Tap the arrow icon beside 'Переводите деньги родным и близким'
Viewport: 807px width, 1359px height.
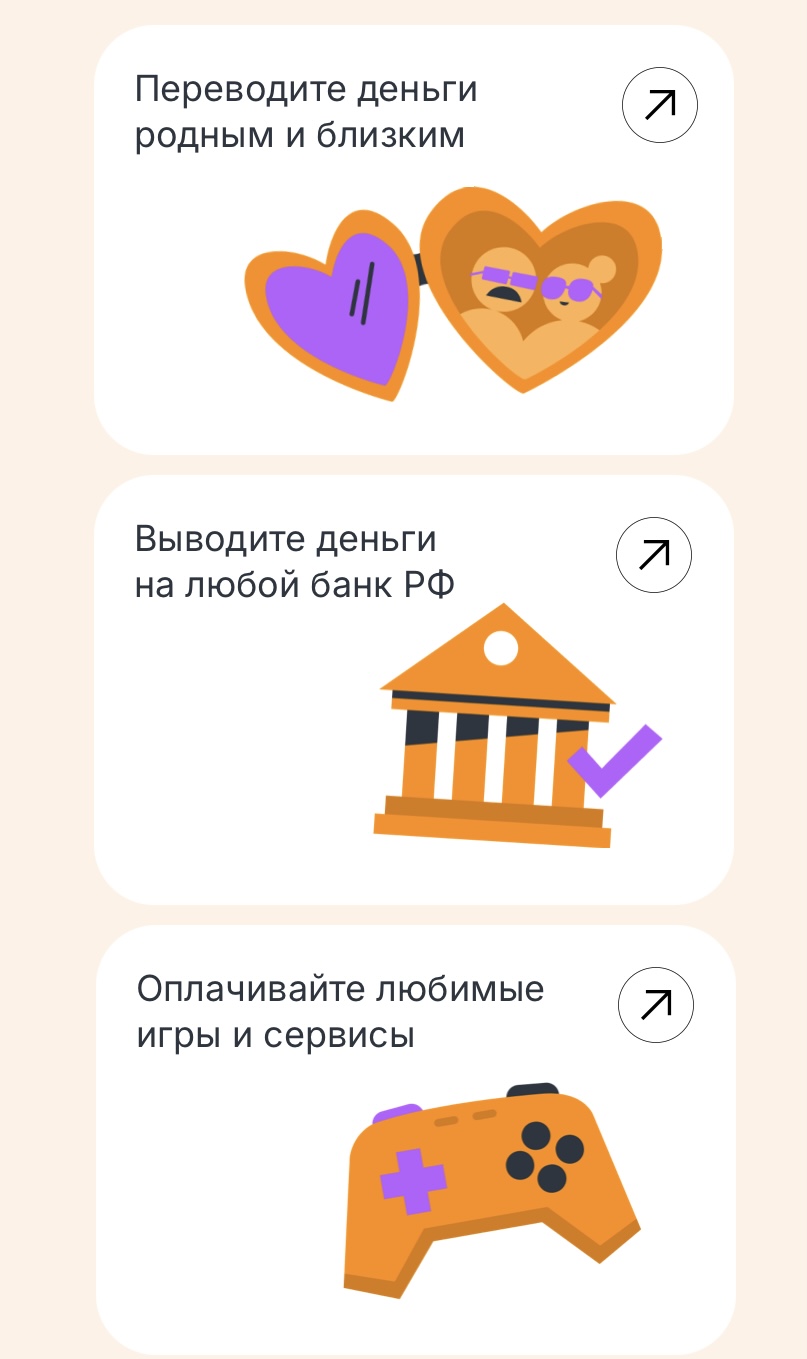pos(659,105)
